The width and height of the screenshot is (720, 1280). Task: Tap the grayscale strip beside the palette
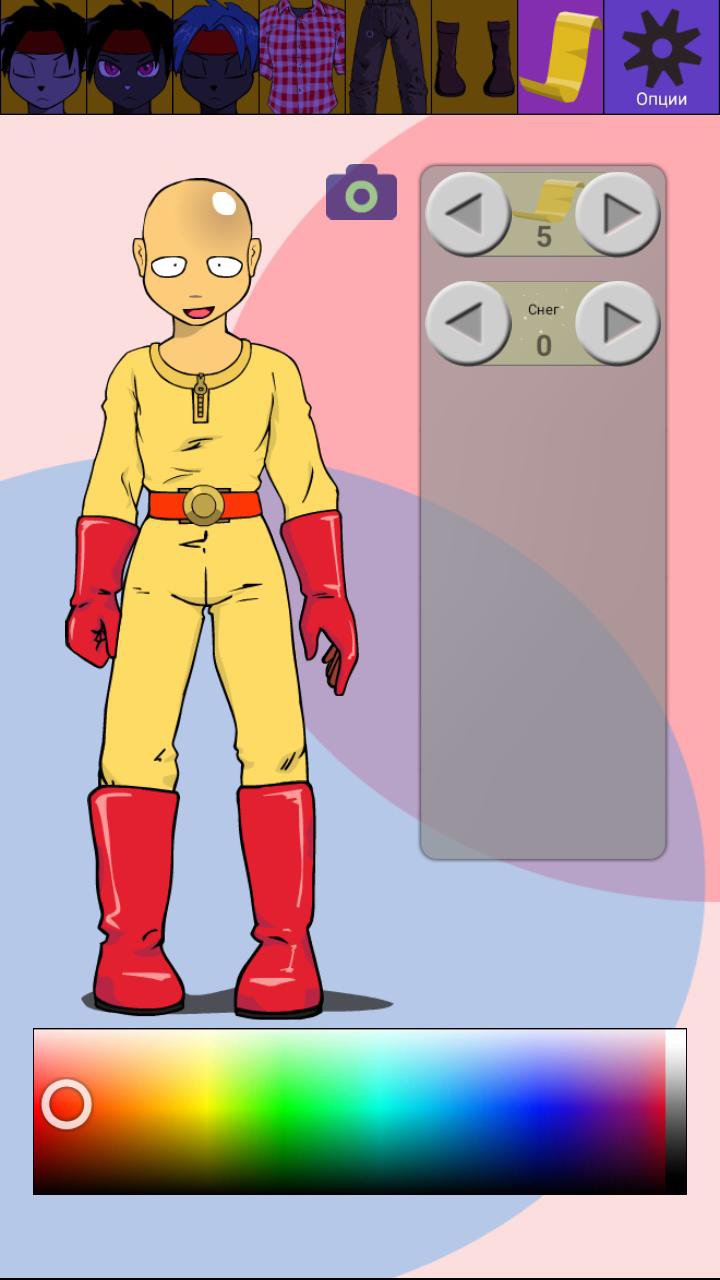676,1110
